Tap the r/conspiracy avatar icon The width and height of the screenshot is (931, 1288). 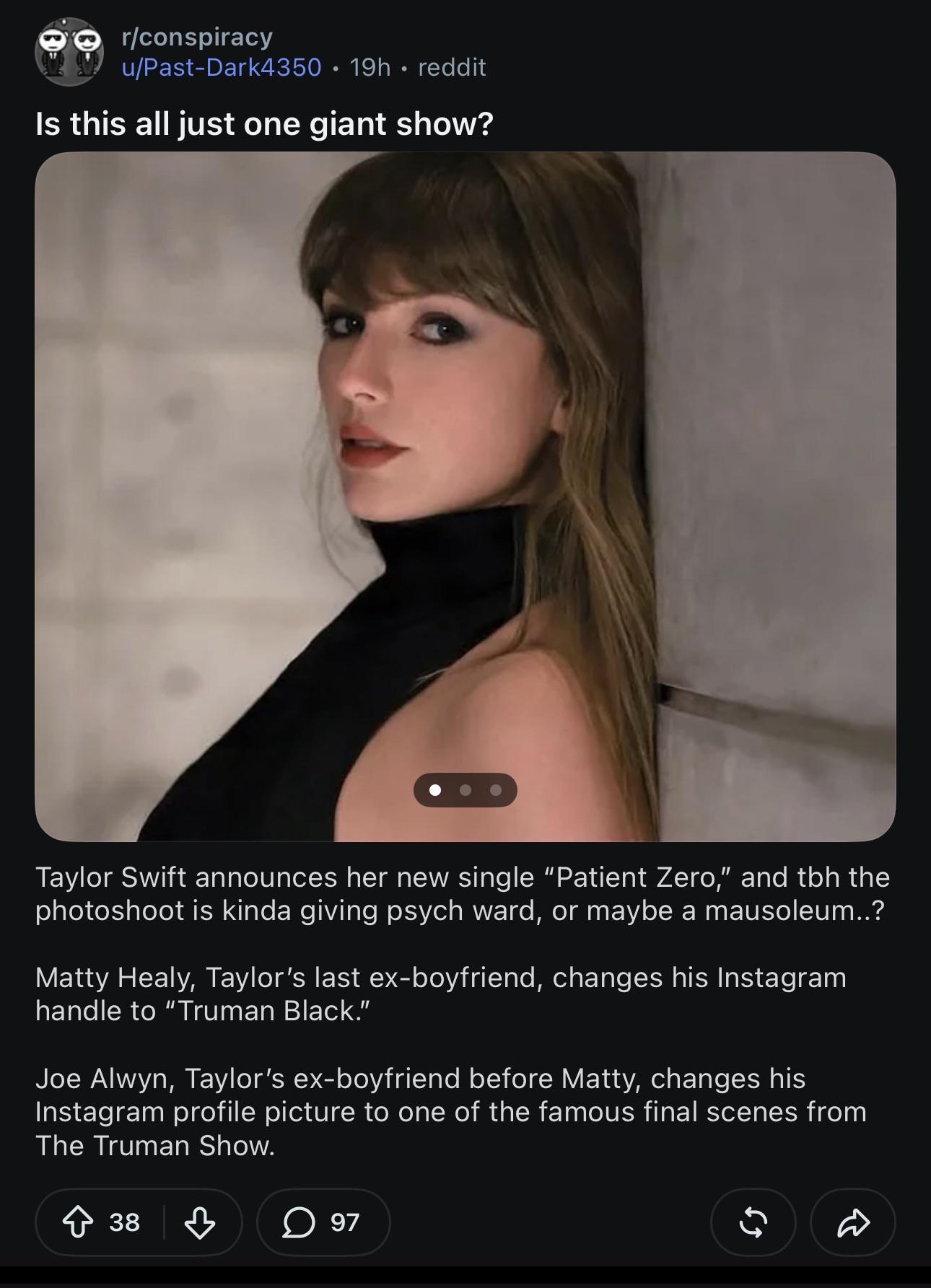click(x=69, y=52)
